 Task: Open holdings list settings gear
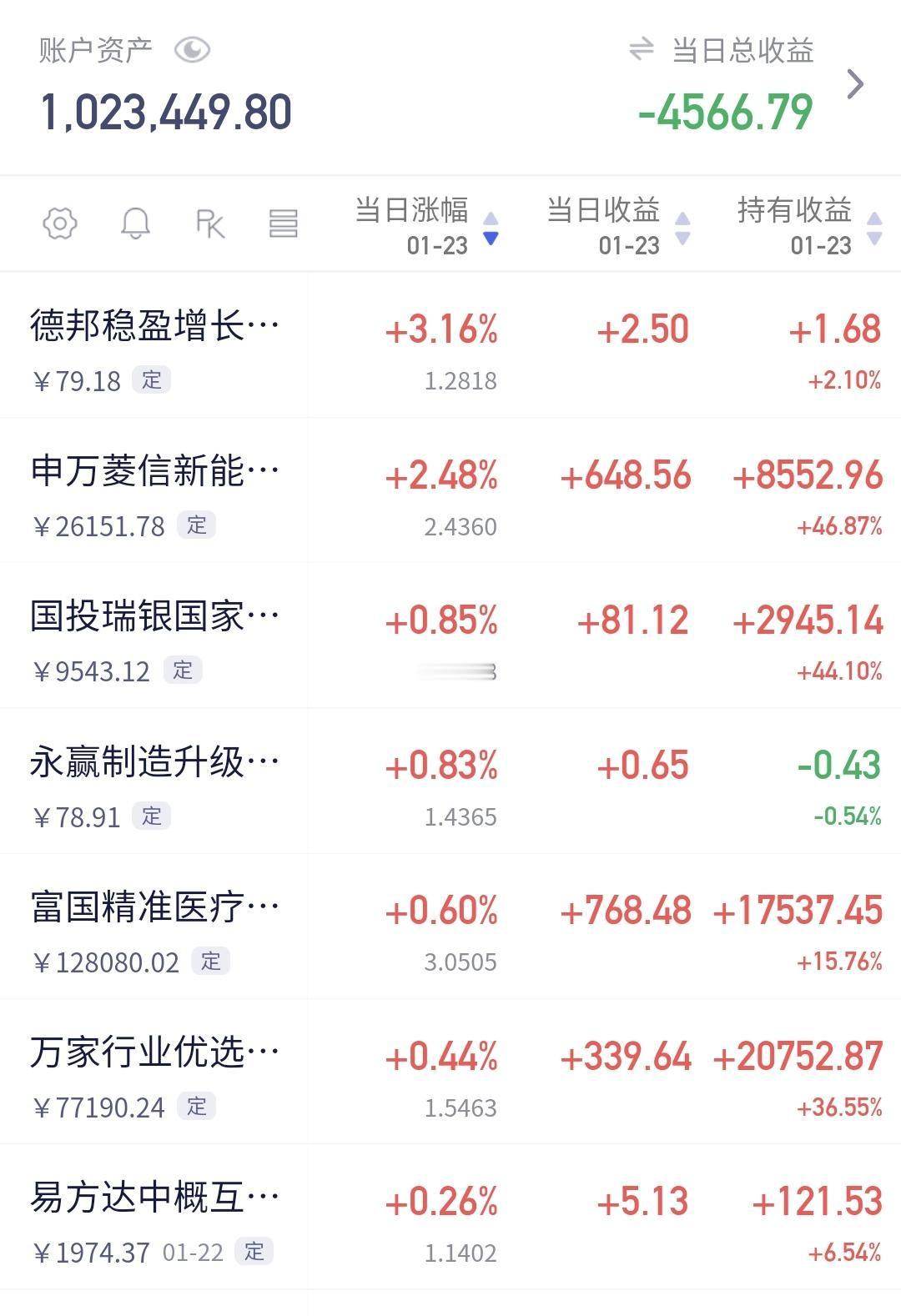pyautogui.click(x=60, y=224)
